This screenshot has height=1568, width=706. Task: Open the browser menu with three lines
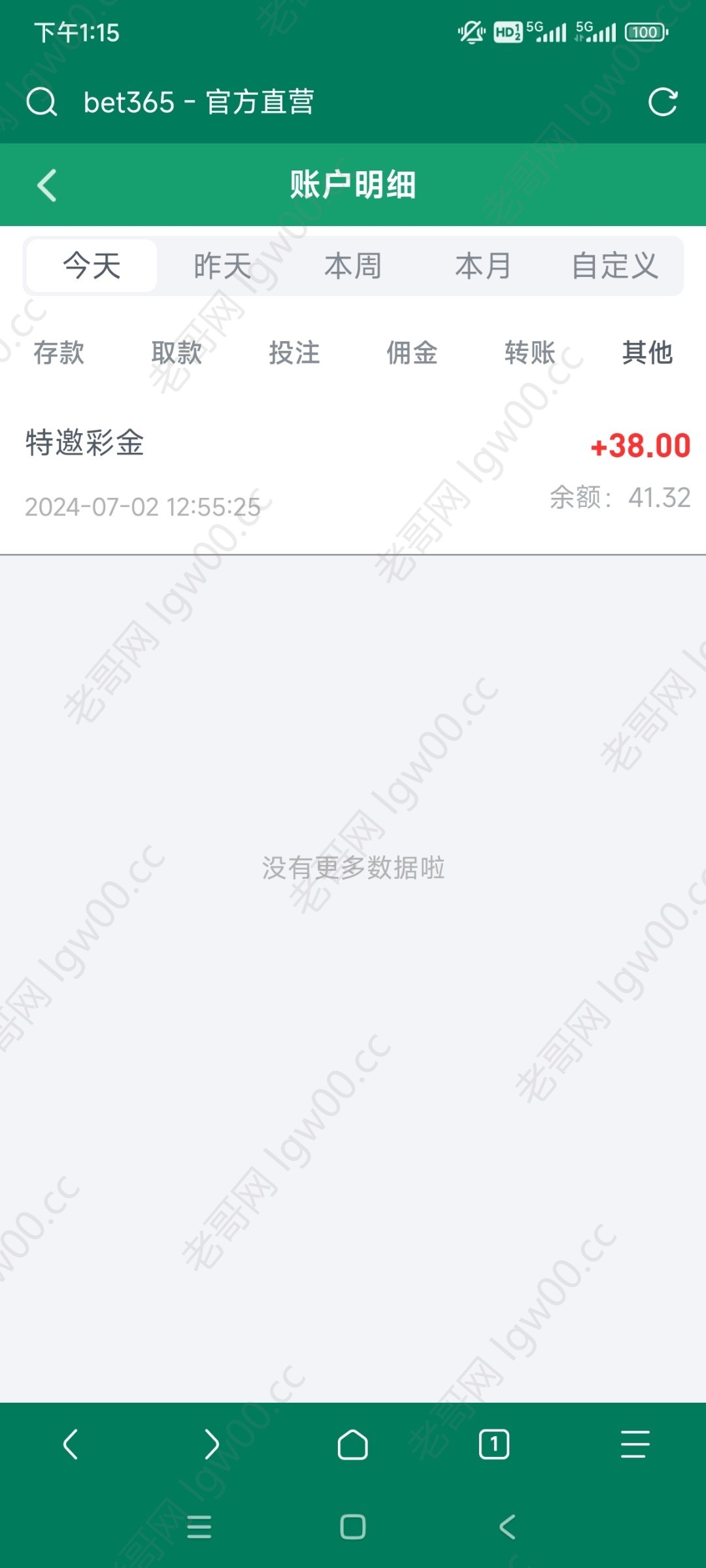pyautogui.click(x=635, y=1444)
